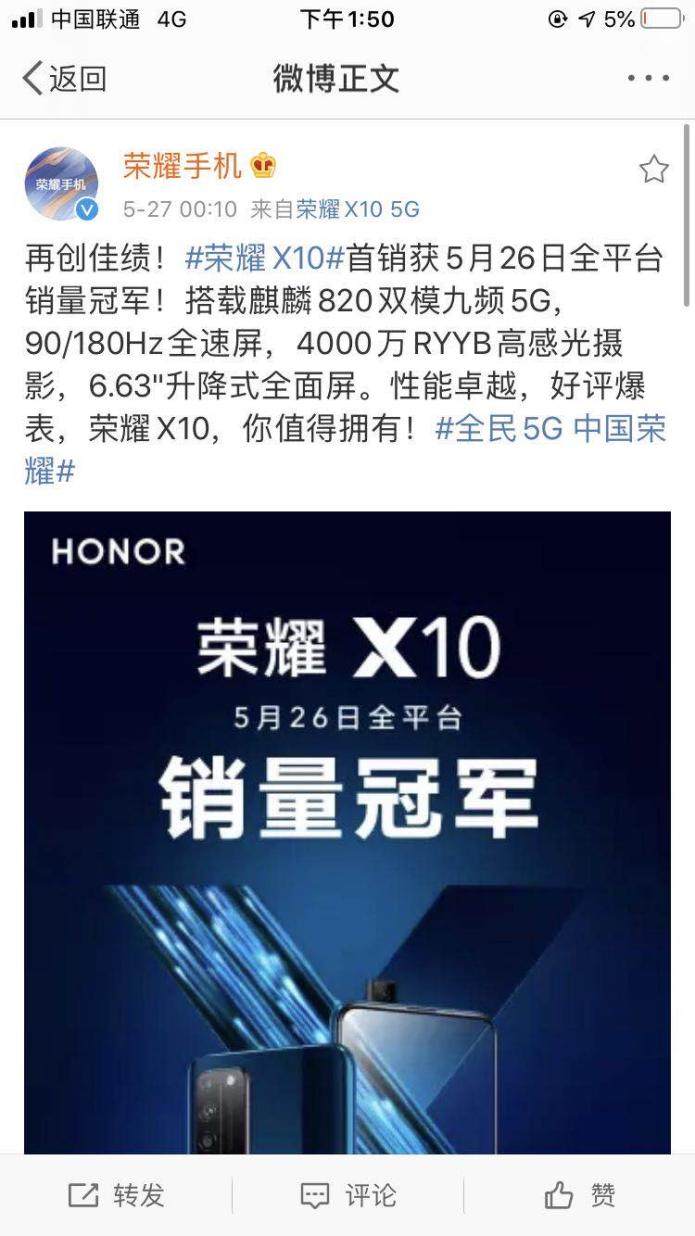Open the three-dot overflow menu
Viewport: 695px width, 1236px height.
click(647, 78)
